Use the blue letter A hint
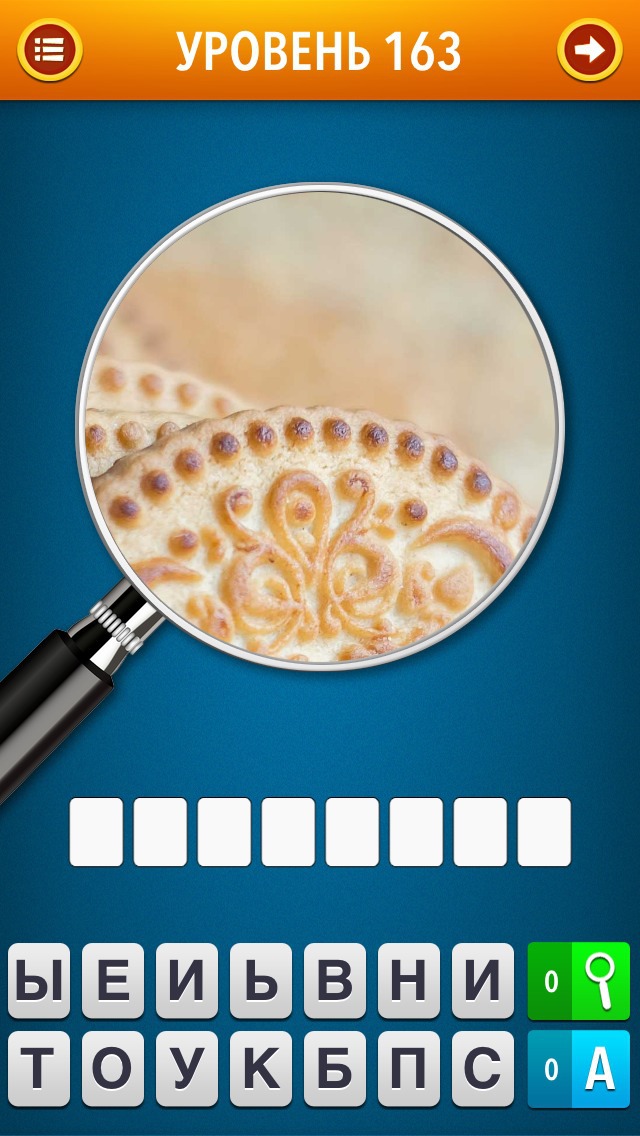The image size is (640, 1136). pos(579,1070)
